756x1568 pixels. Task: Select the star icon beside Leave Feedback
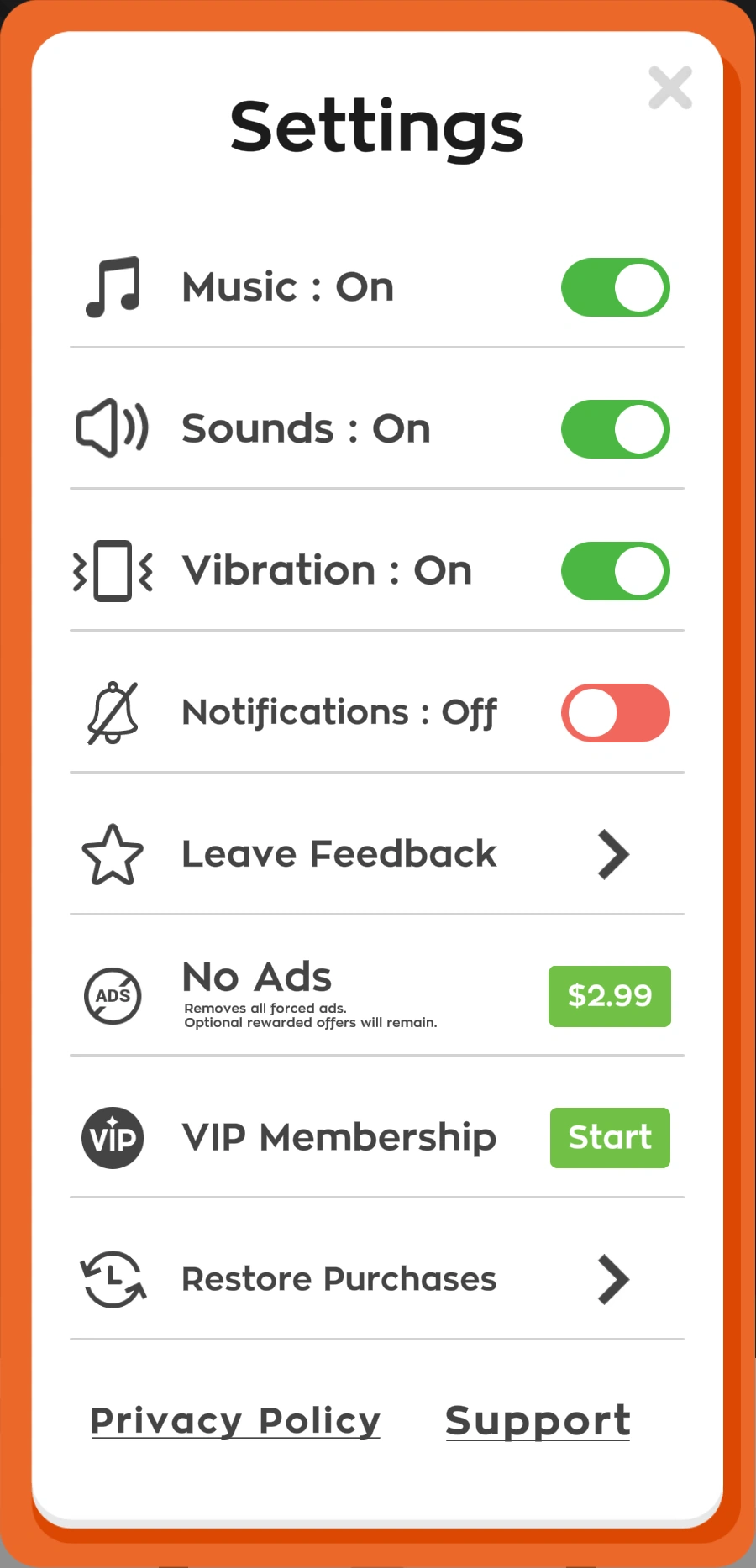tap(112, 853)
